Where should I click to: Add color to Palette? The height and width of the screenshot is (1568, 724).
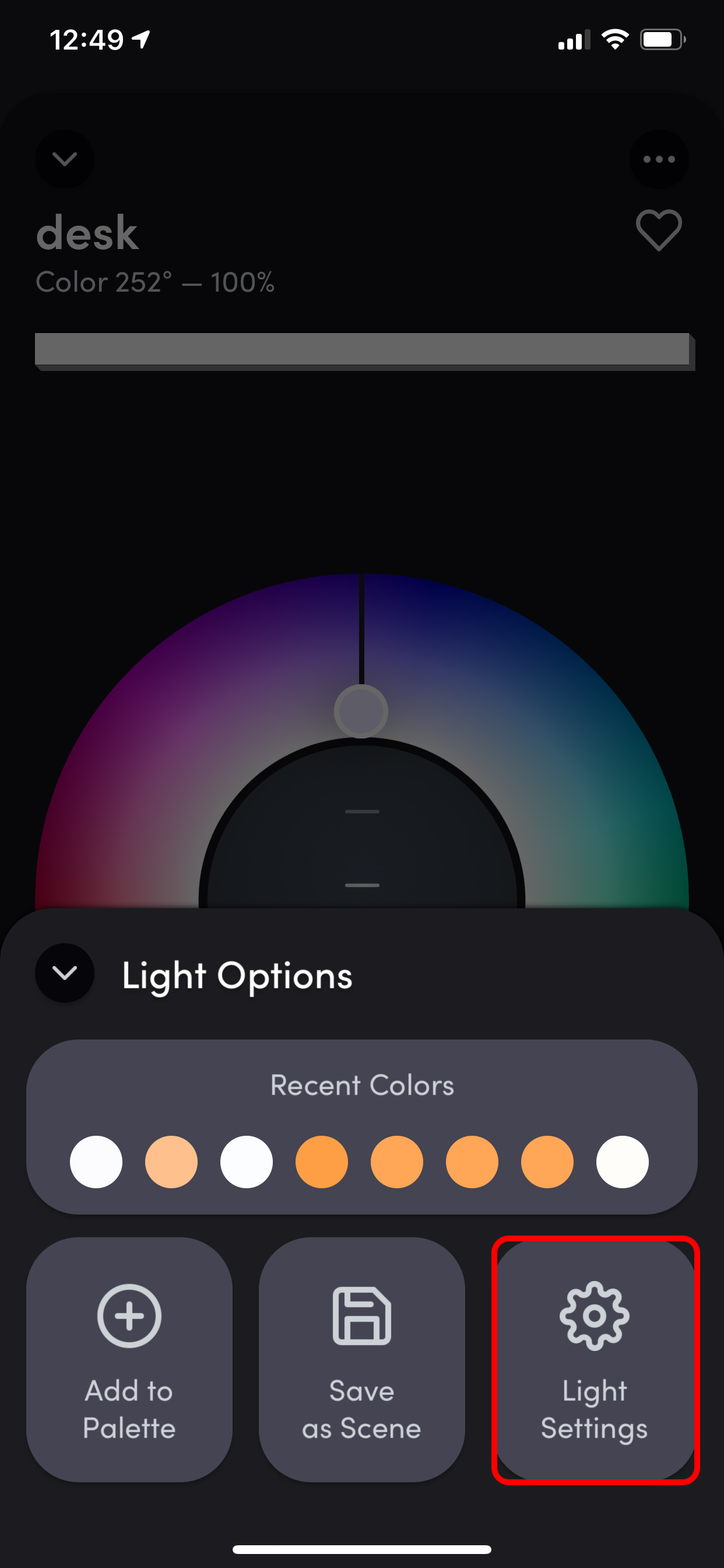pos(129,1359)
